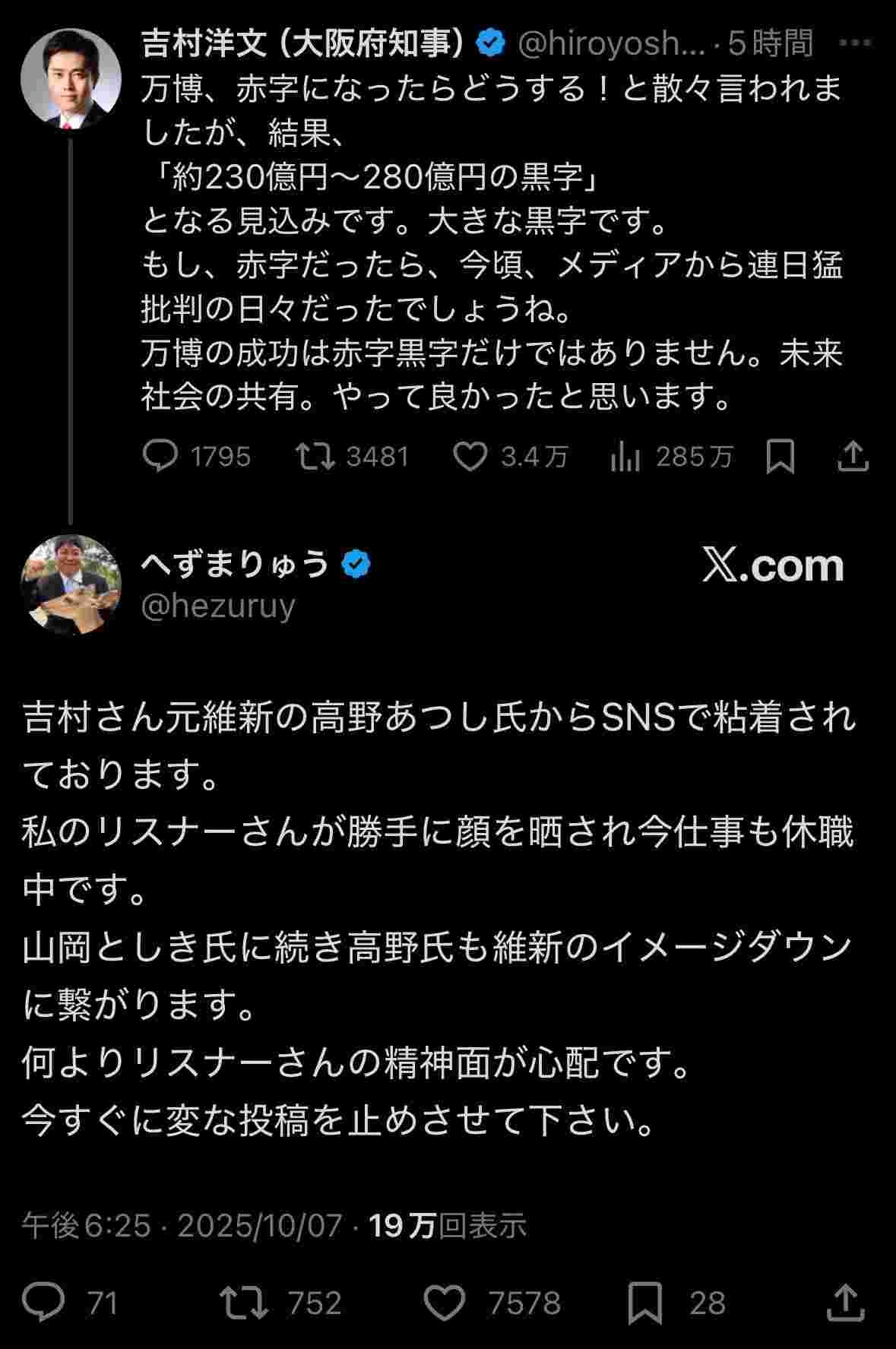Visit the @hezuruy profile via the handle

pyautogui.click(x=218, y=606)
